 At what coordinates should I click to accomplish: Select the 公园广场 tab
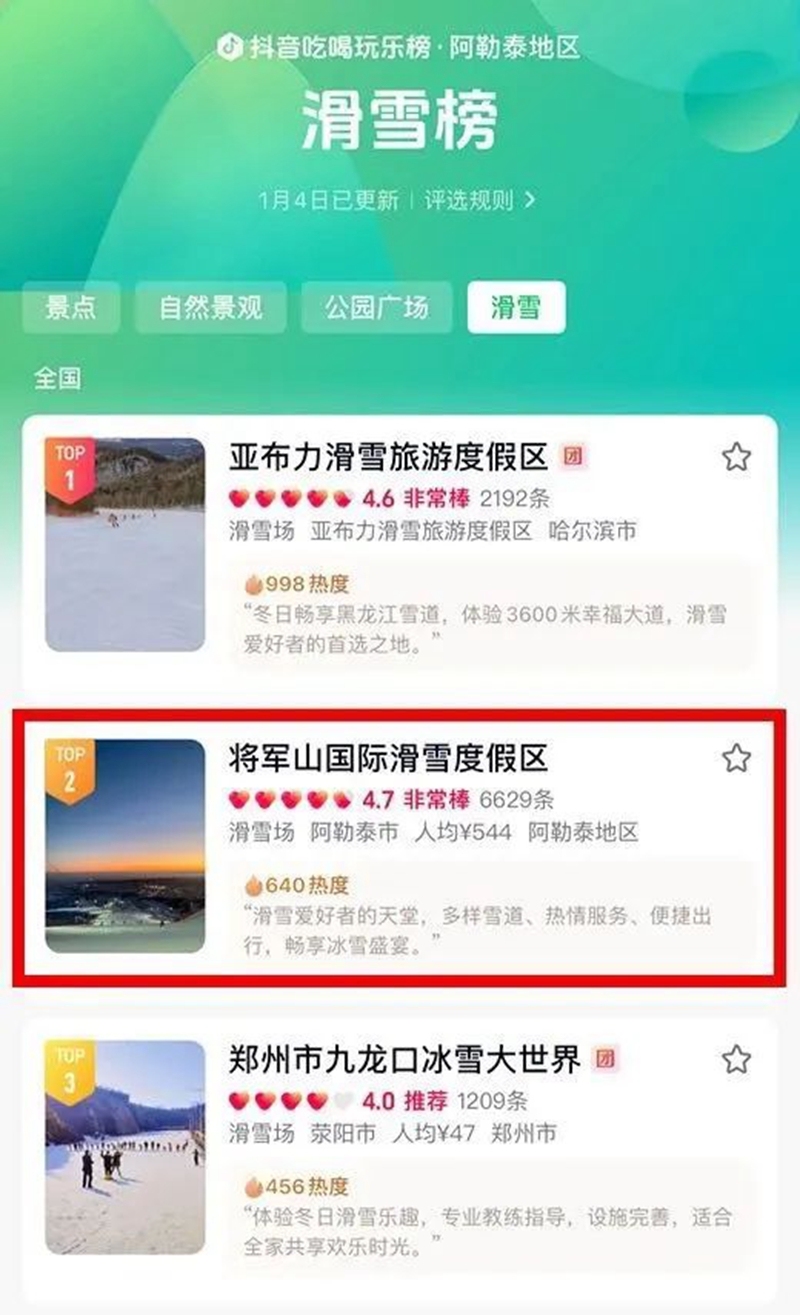click(376, 307)
